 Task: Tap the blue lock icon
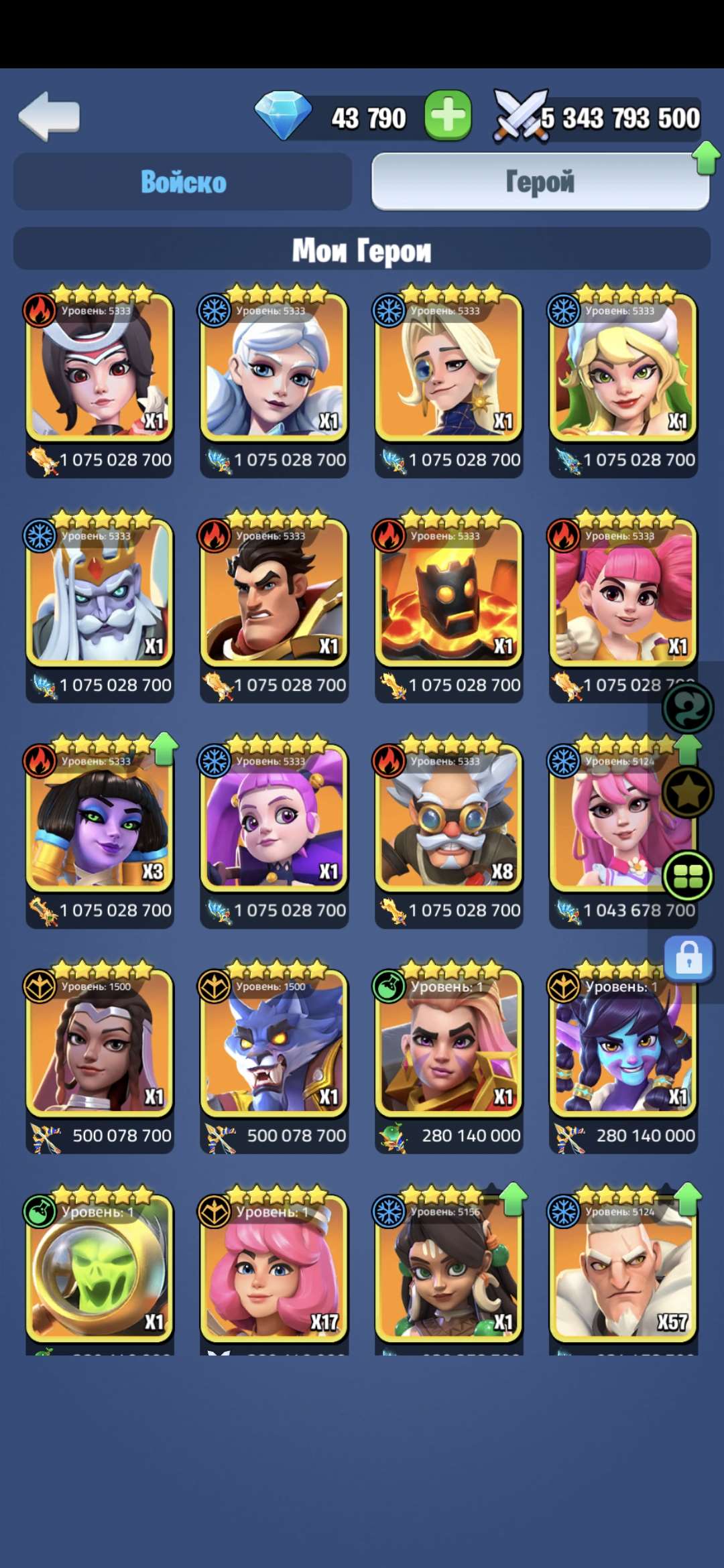click(688, 959)
